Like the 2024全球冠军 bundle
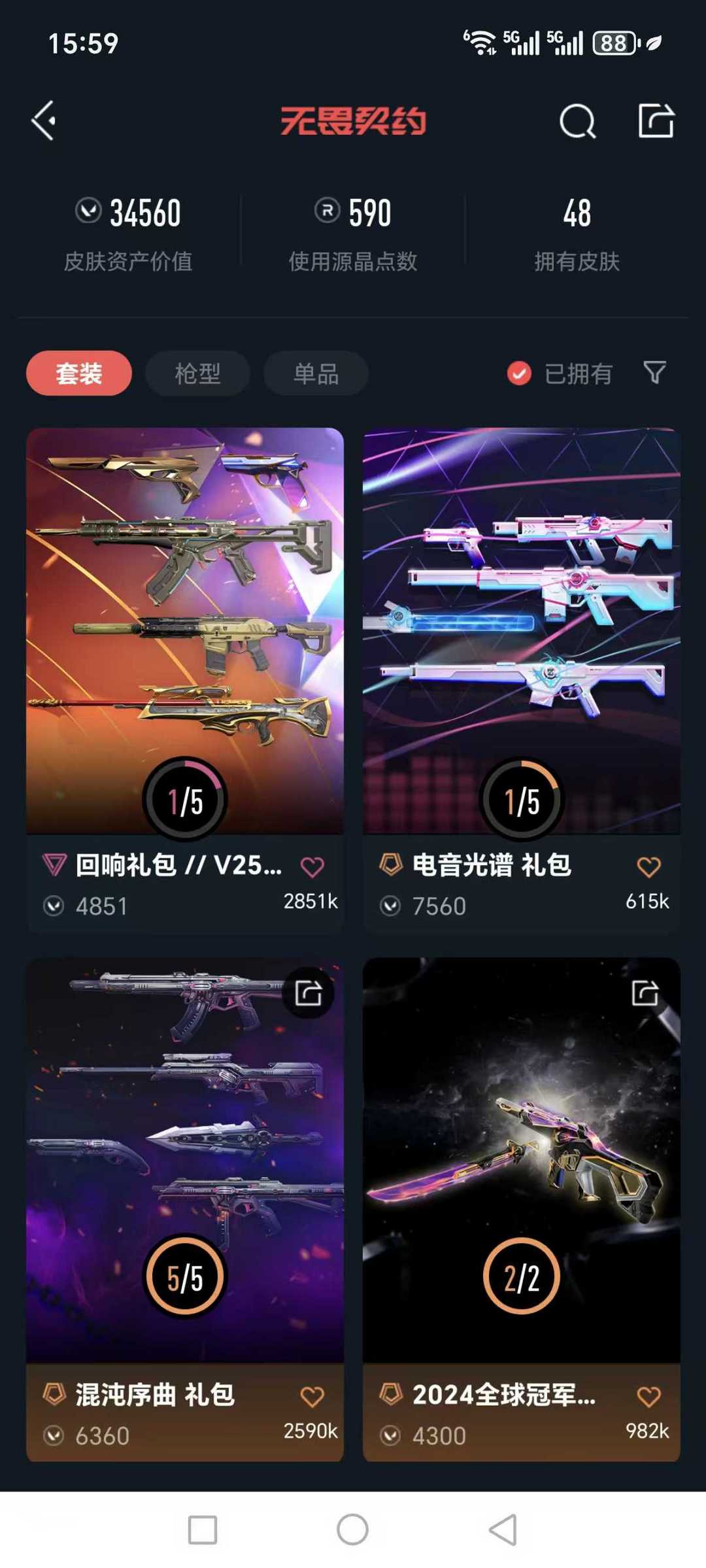Screen dimensions: 706x1568 [648, 1397]
